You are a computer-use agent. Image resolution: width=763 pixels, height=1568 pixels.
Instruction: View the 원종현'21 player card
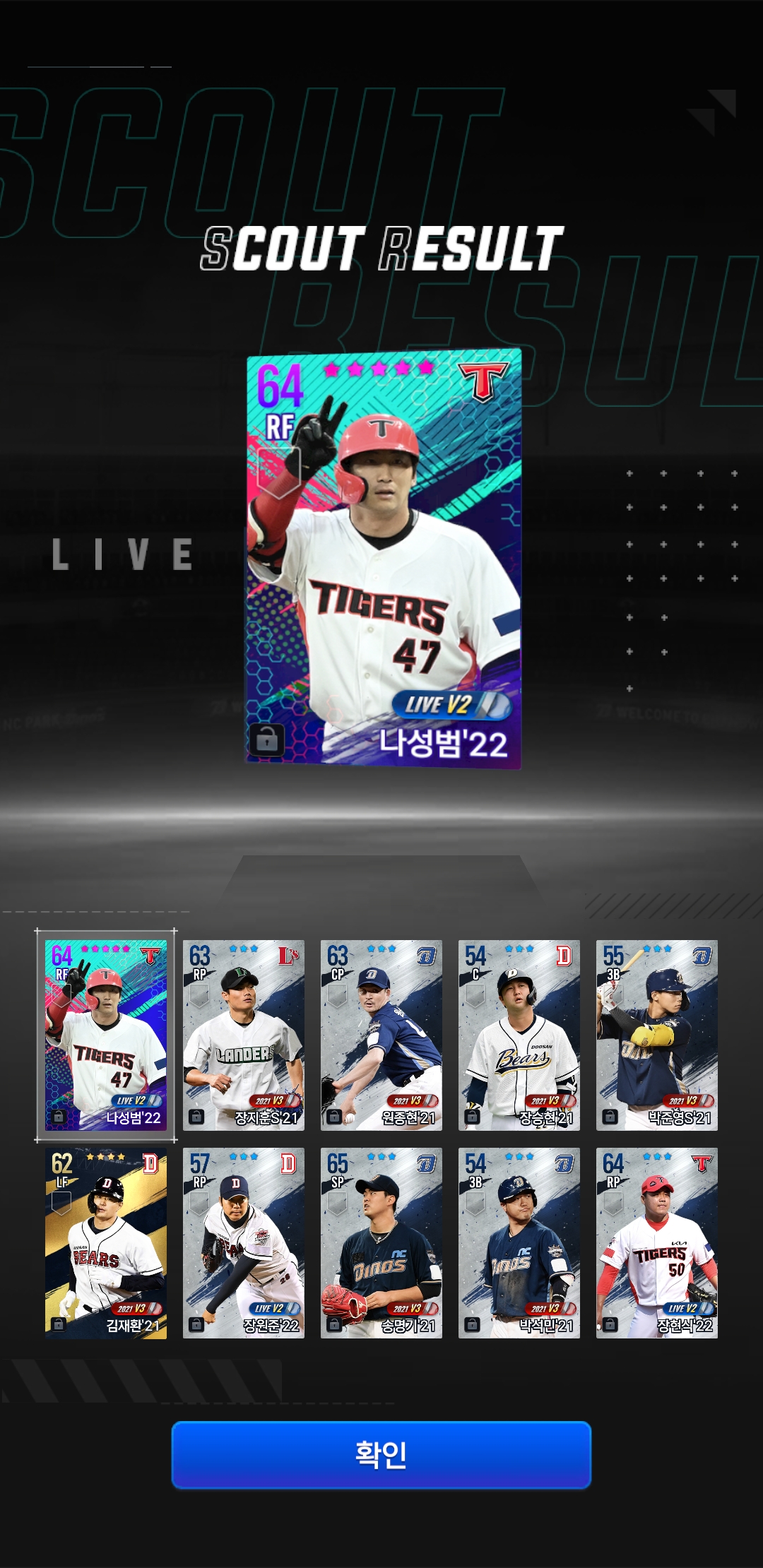tap(381, 1035)
